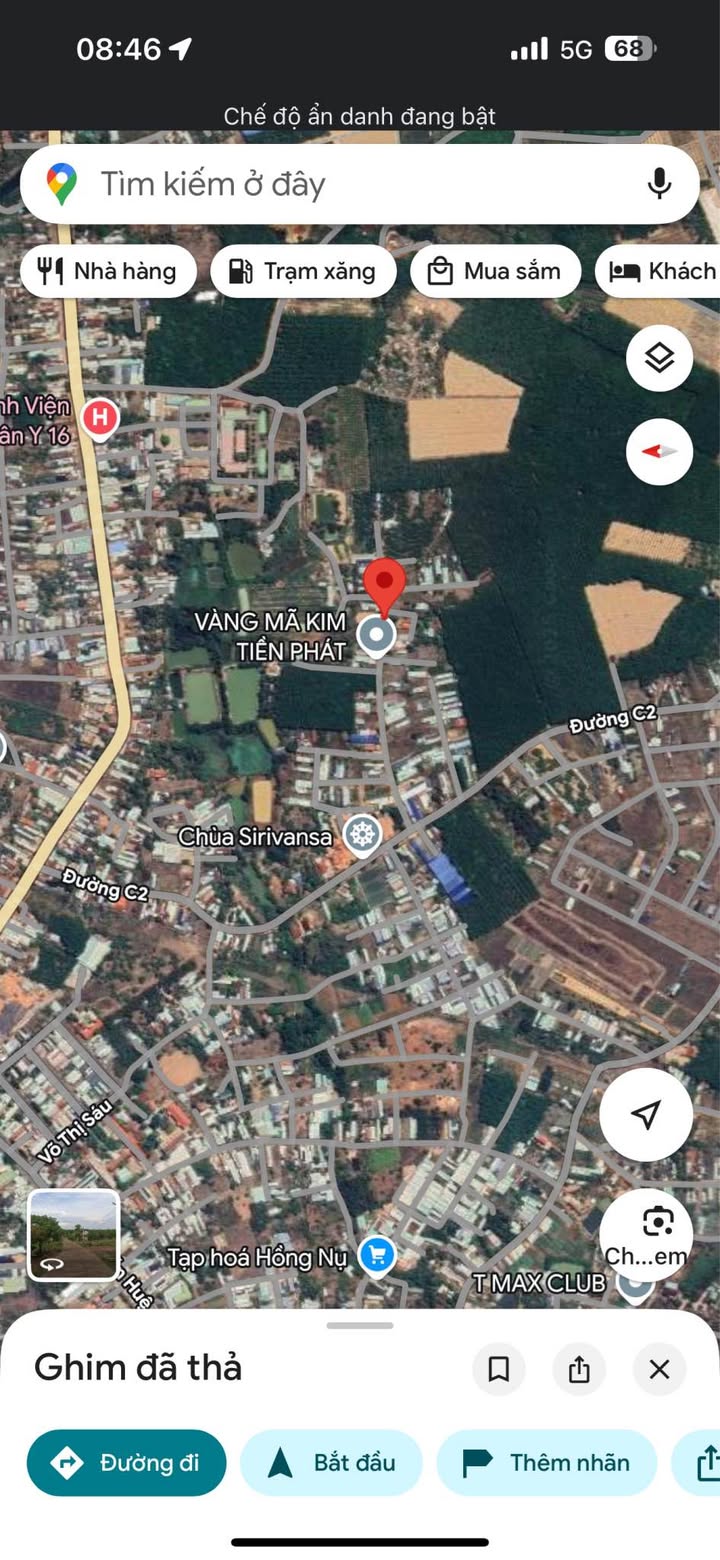Start voice search with the microphone
720x1560 pixels.
pyautogui.click(x=659, y=184)
